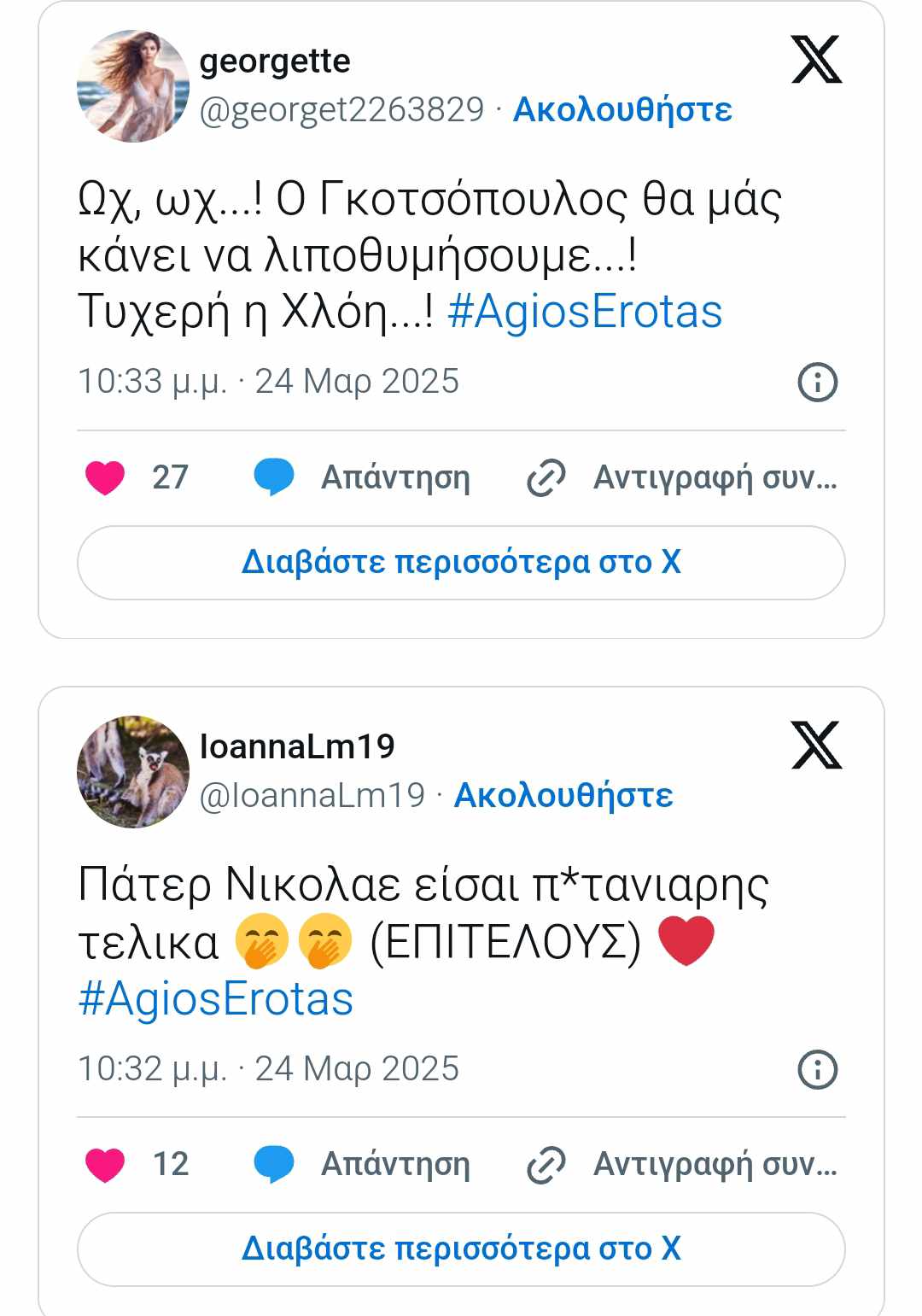Open X logo on georgette's tweet
922x1316 pixels.
[x=816, y=60]
